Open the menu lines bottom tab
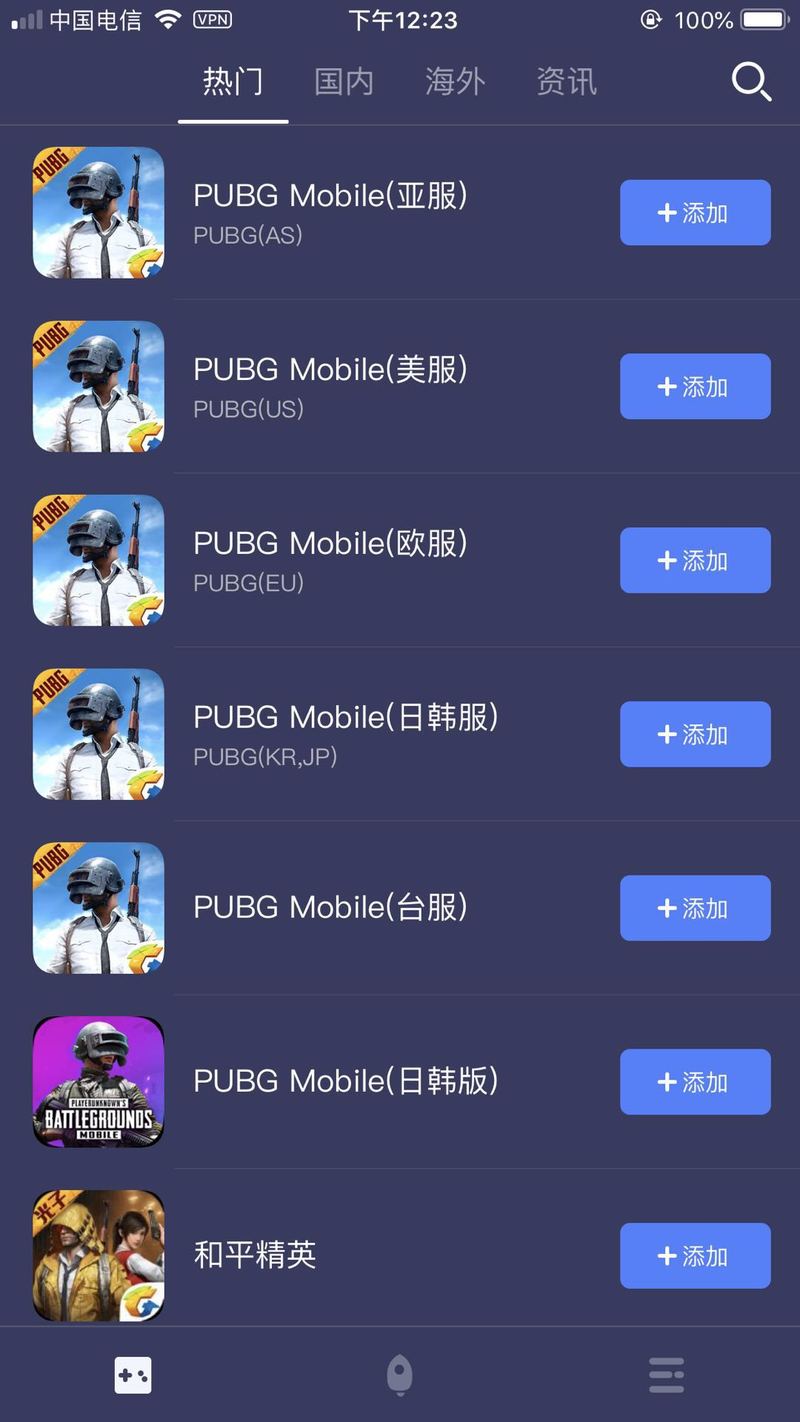The image size is (800, 1422). click(666, 1376)
